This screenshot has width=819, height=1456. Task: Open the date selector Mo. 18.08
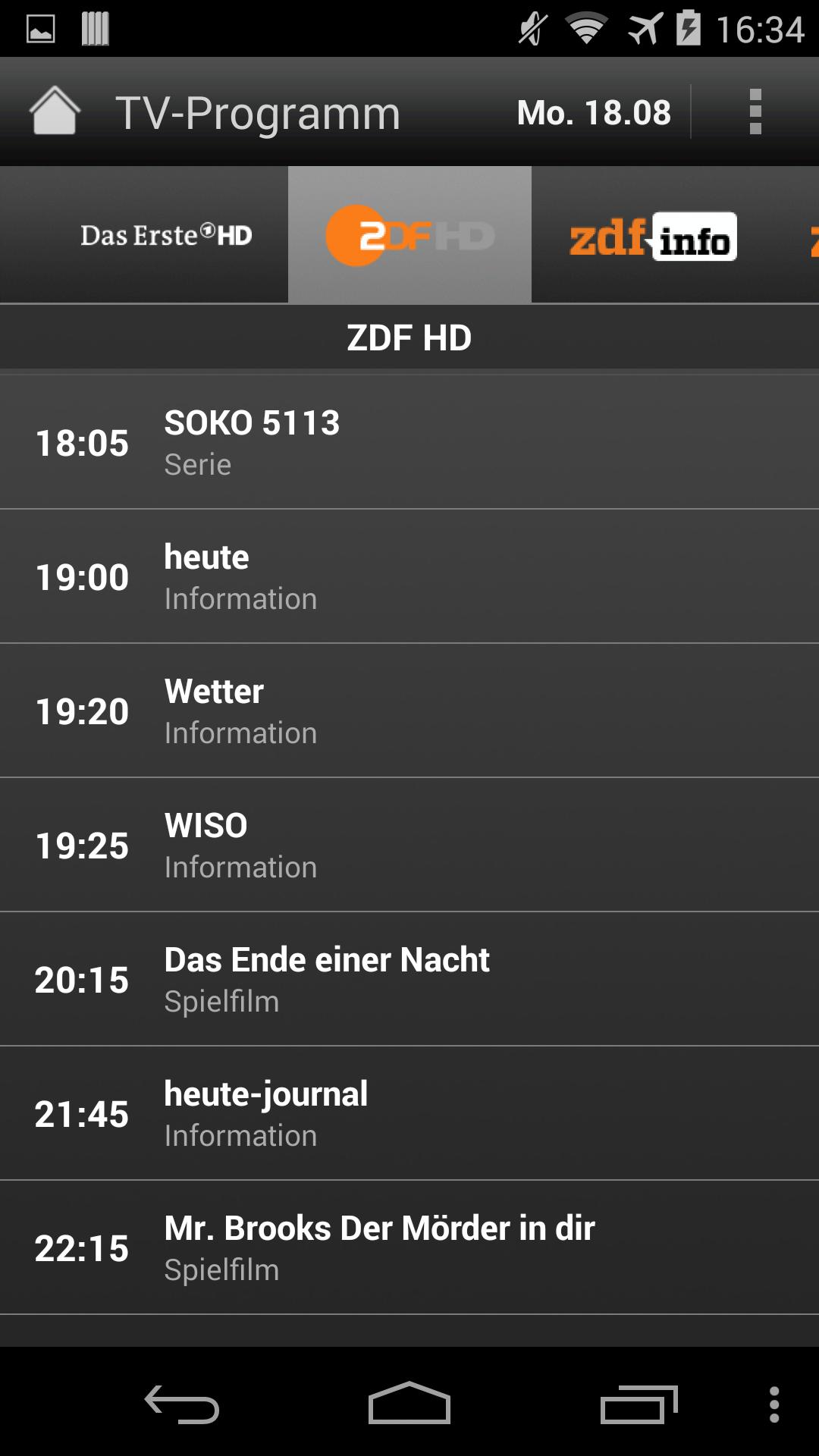point(594,111)
